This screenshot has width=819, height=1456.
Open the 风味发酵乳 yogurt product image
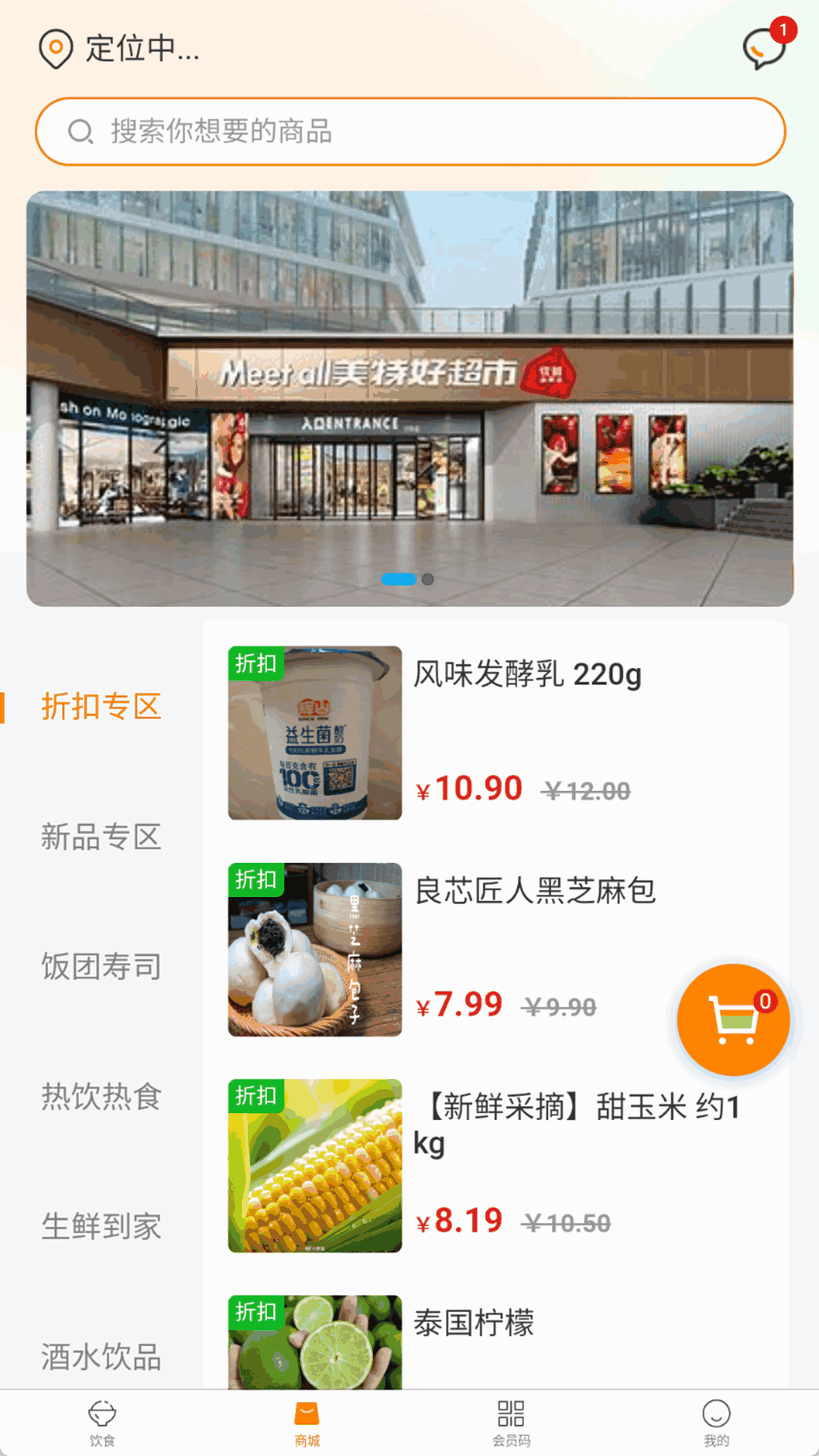(x=315, y=733)
